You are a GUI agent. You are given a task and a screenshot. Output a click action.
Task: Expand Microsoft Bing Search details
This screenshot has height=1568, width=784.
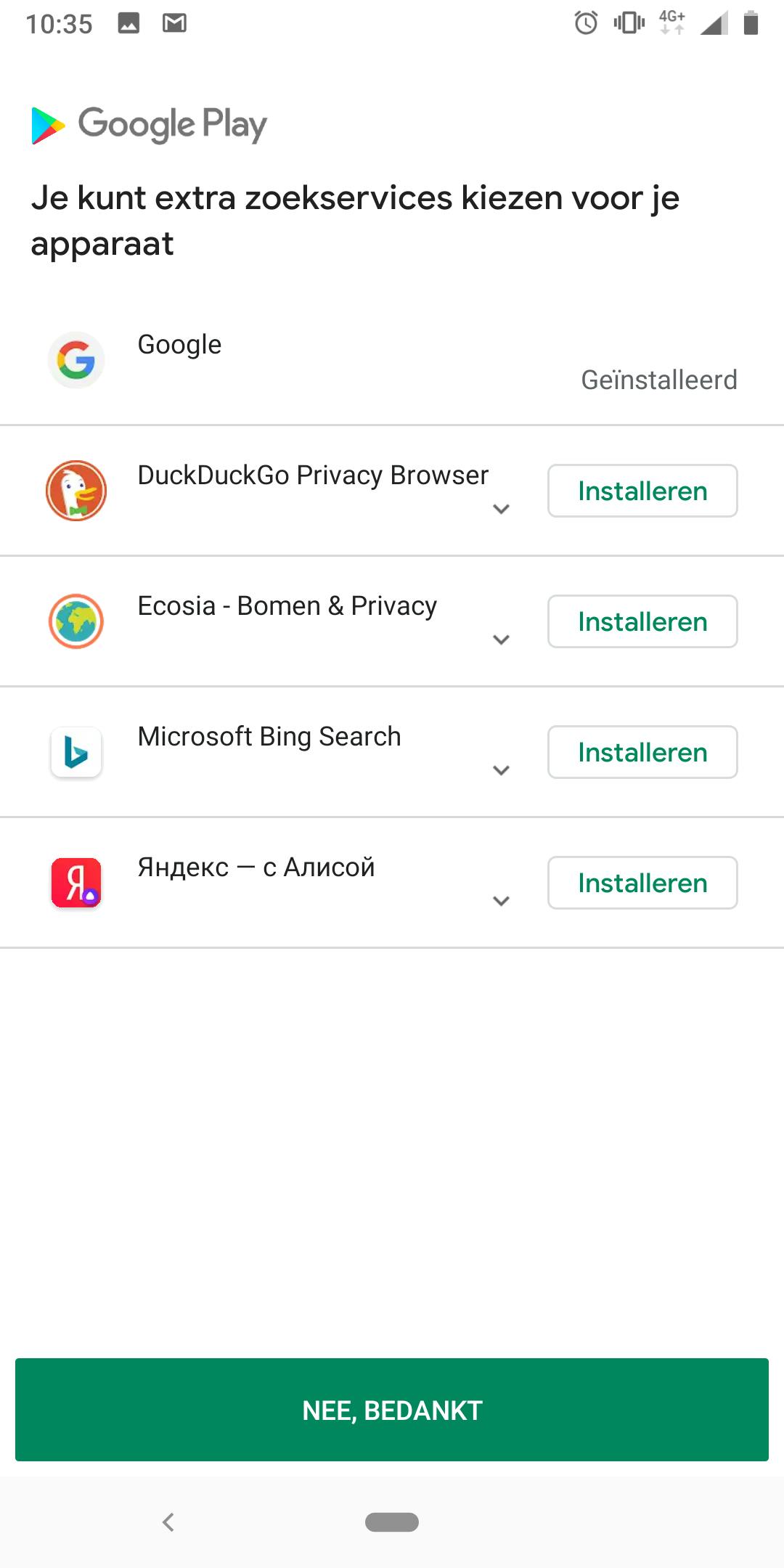tap(501, 770)
